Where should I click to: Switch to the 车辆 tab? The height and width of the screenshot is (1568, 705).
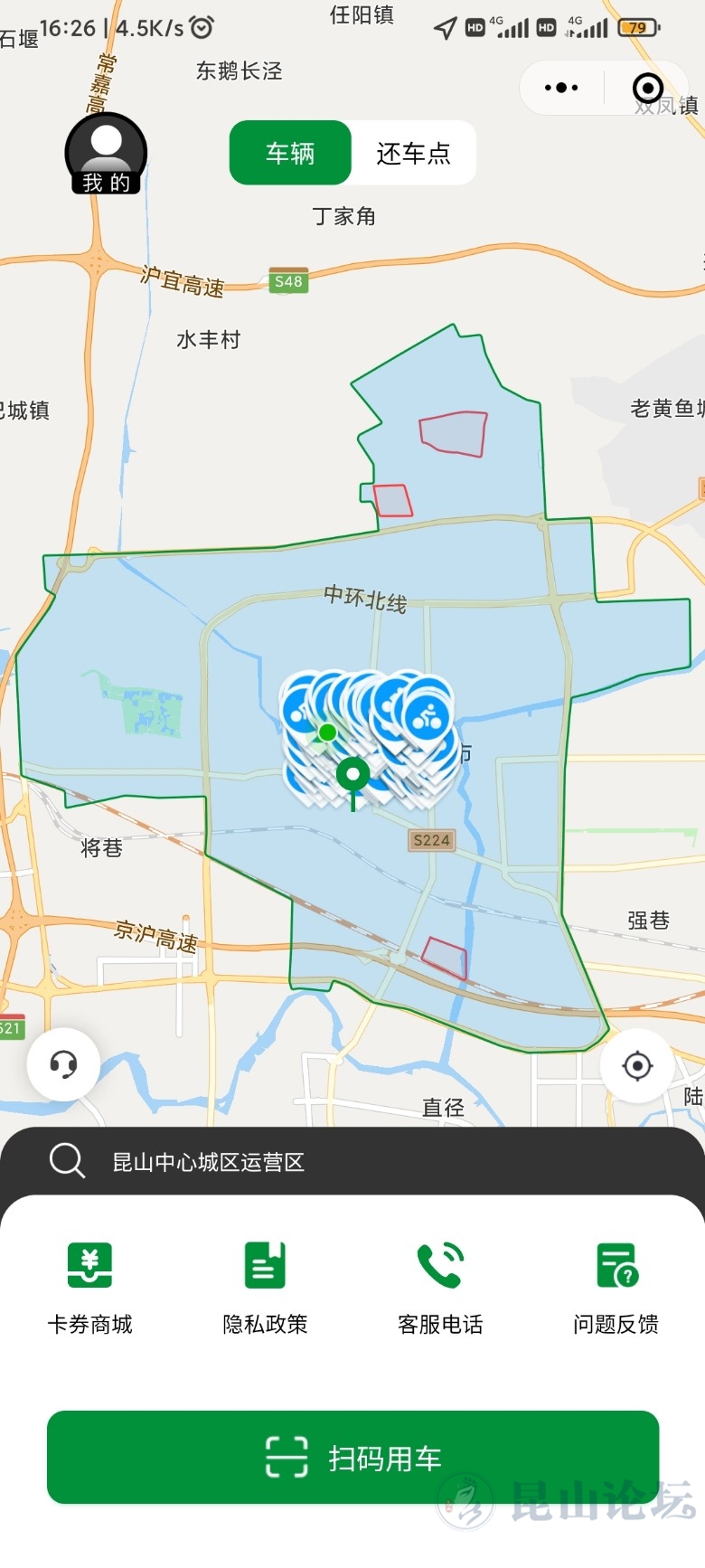[x=290, y=153]
